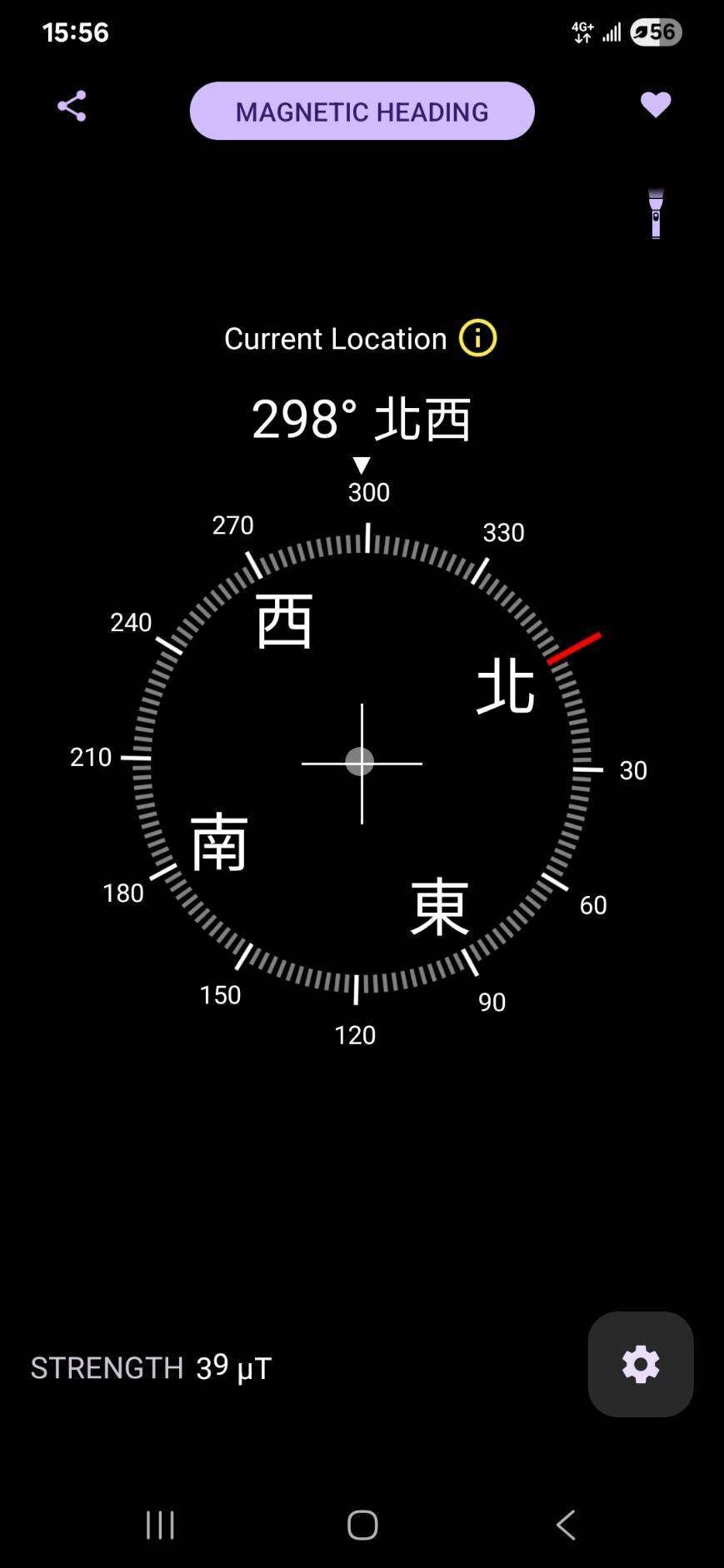Open compass settings gear
The height and width of the screenshot is (1568, 724).
640,1364
